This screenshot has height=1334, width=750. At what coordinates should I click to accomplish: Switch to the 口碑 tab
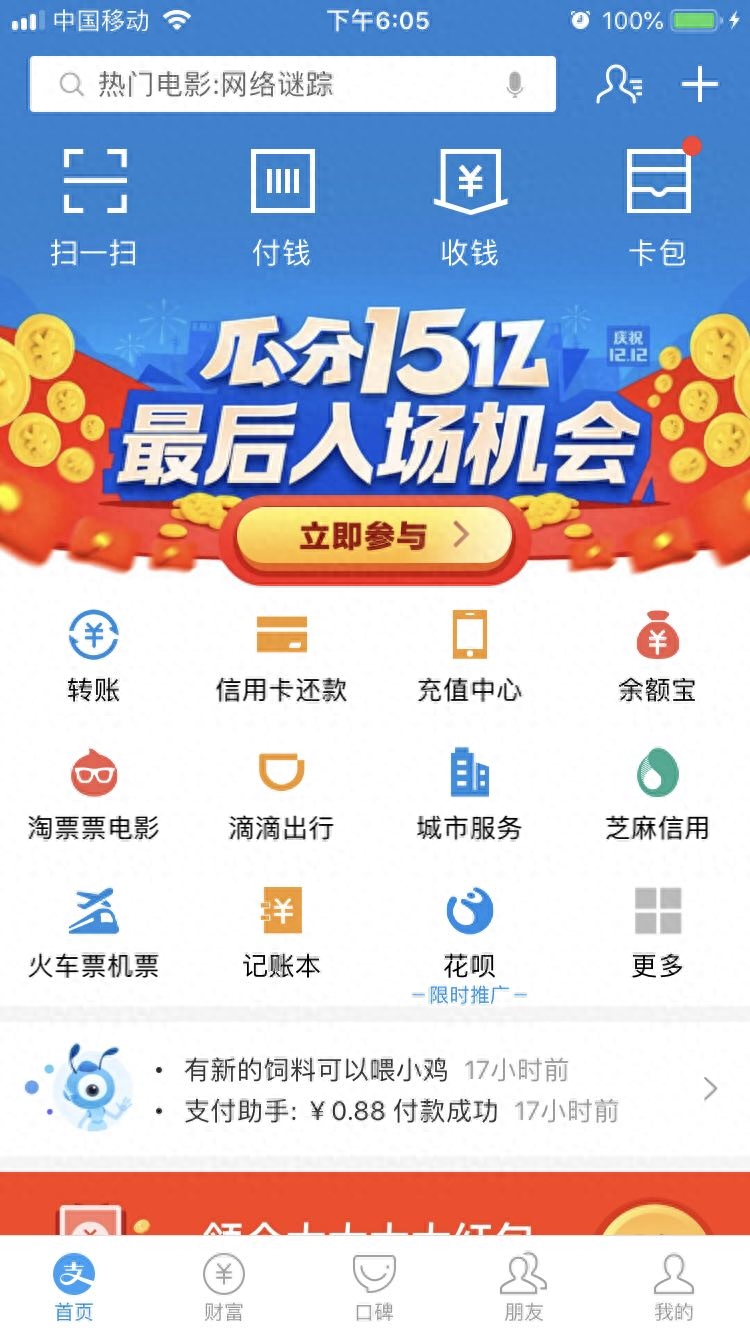(374, 1288)
